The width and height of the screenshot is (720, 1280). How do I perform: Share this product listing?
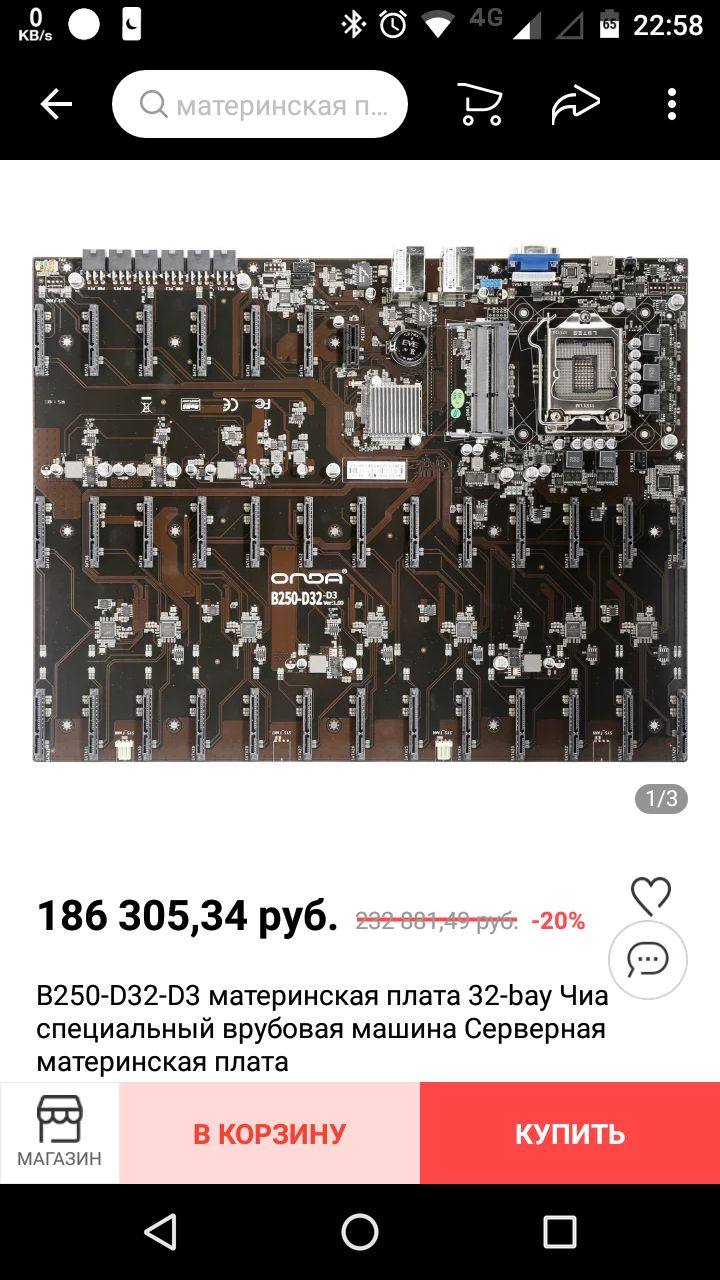[575, 104]
